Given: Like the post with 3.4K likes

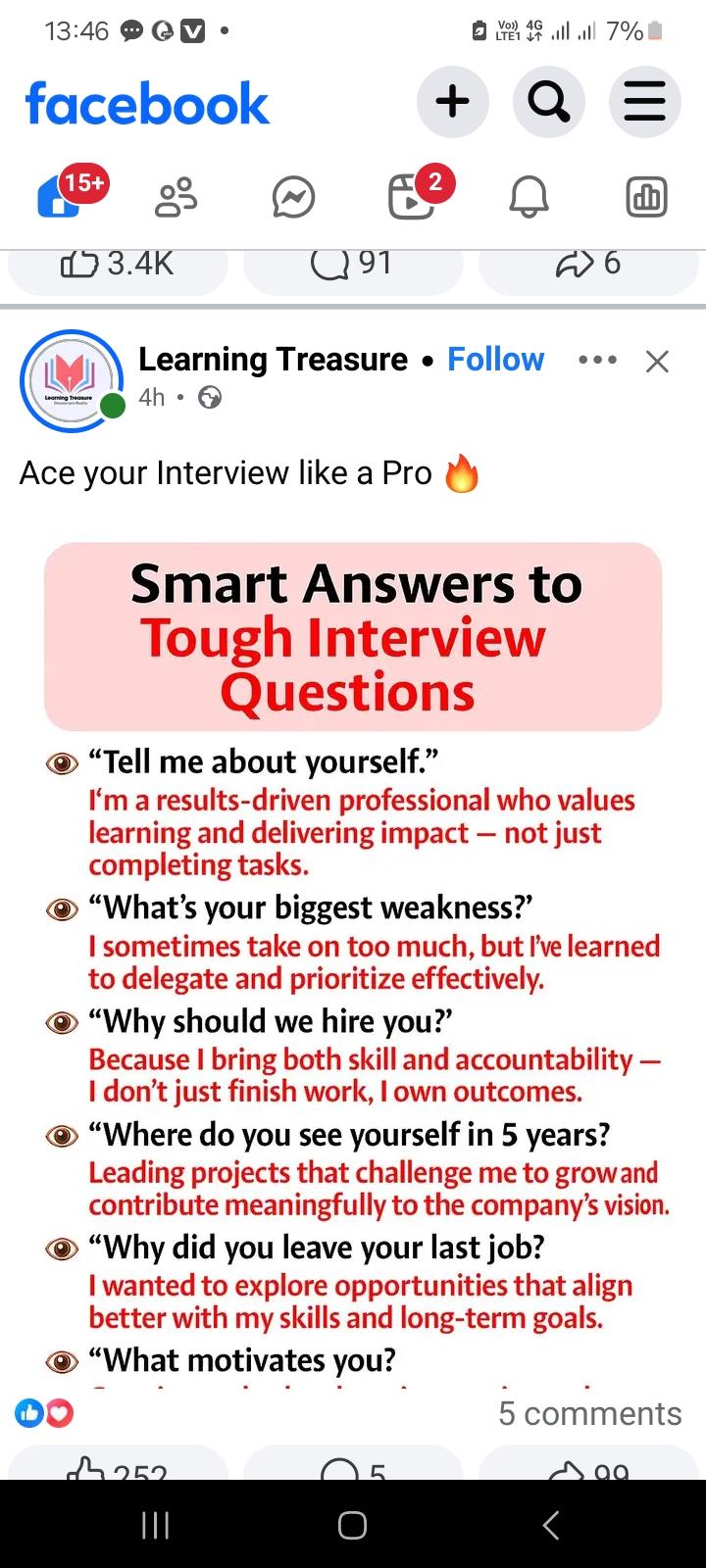Looking at the screenshot, I should [x=118, y=264].
